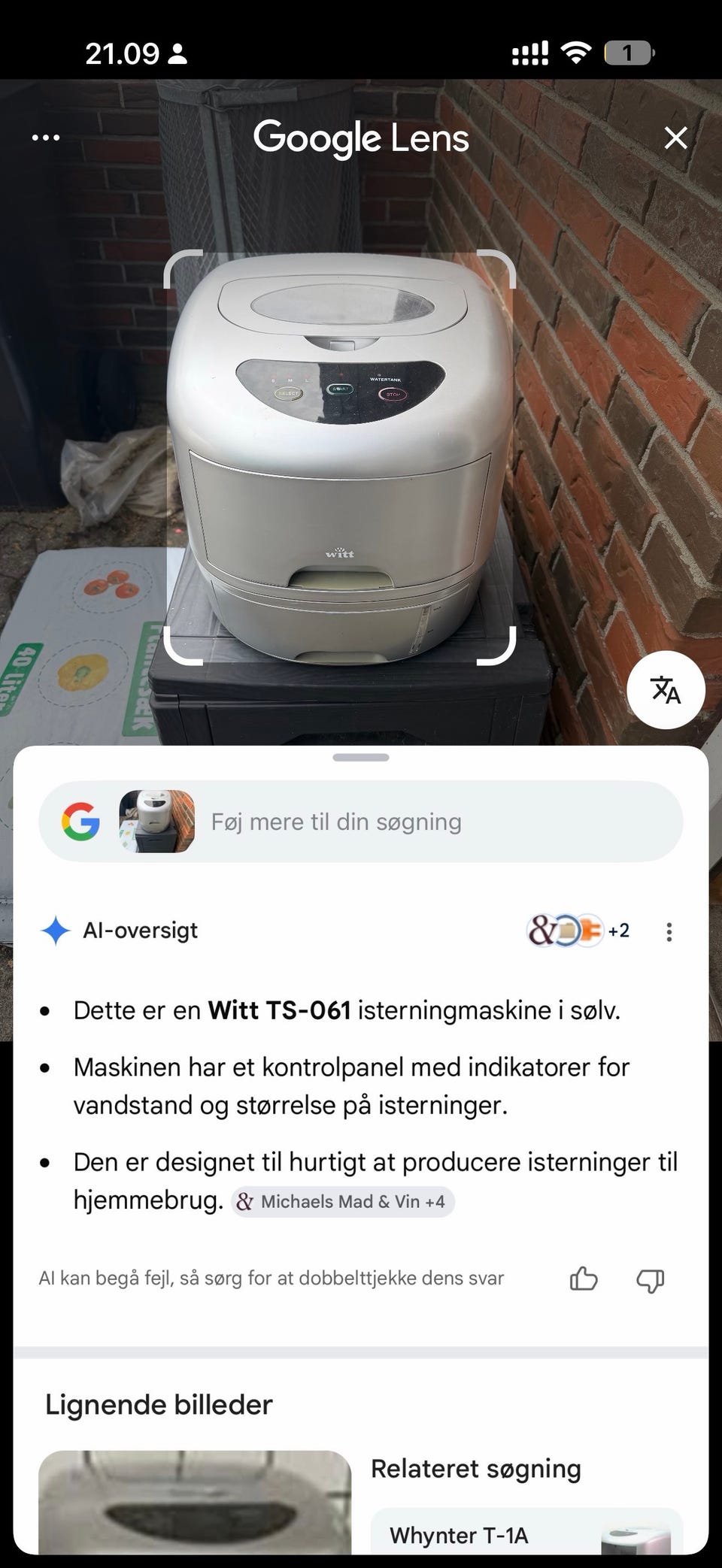Image resolution: width=722 pixels, height=1568 pixels.
Task: View the AI overview sources +2
Action: (x=579, y=931)
